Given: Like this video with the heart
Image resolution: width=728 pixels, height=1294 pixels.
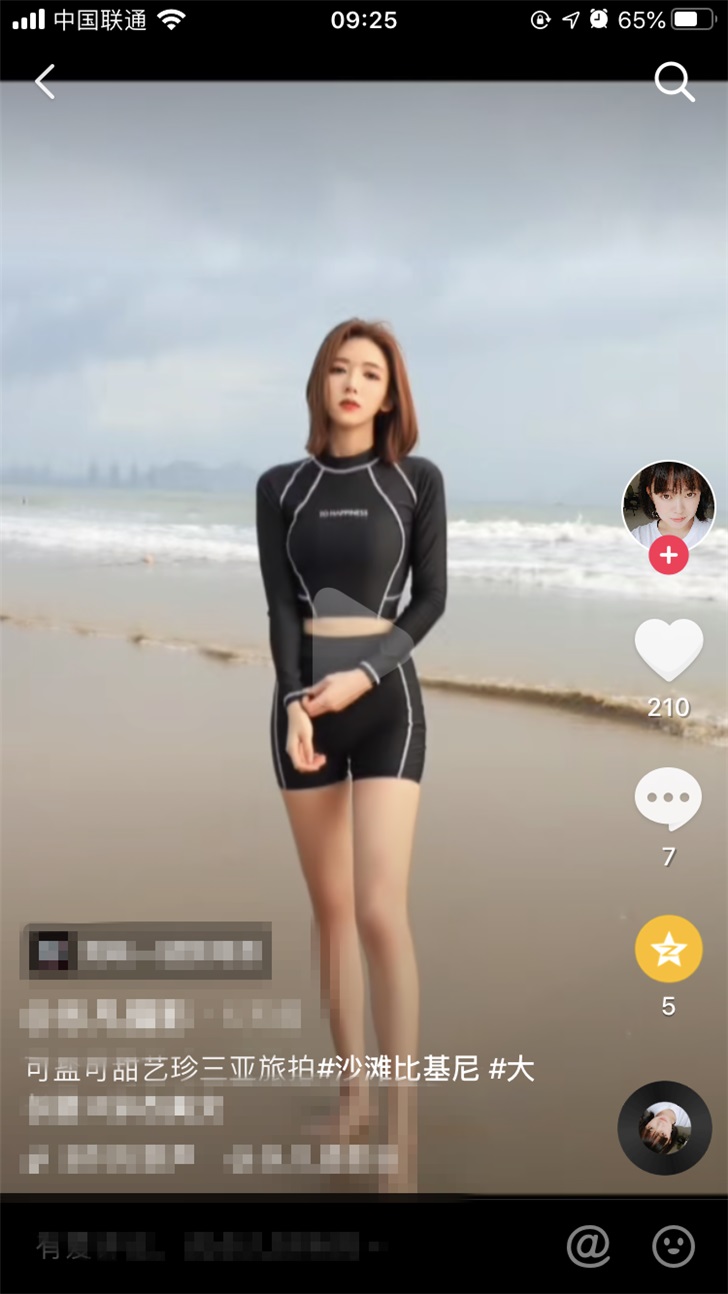Looking at the screenshot, I should pos(668,651).
